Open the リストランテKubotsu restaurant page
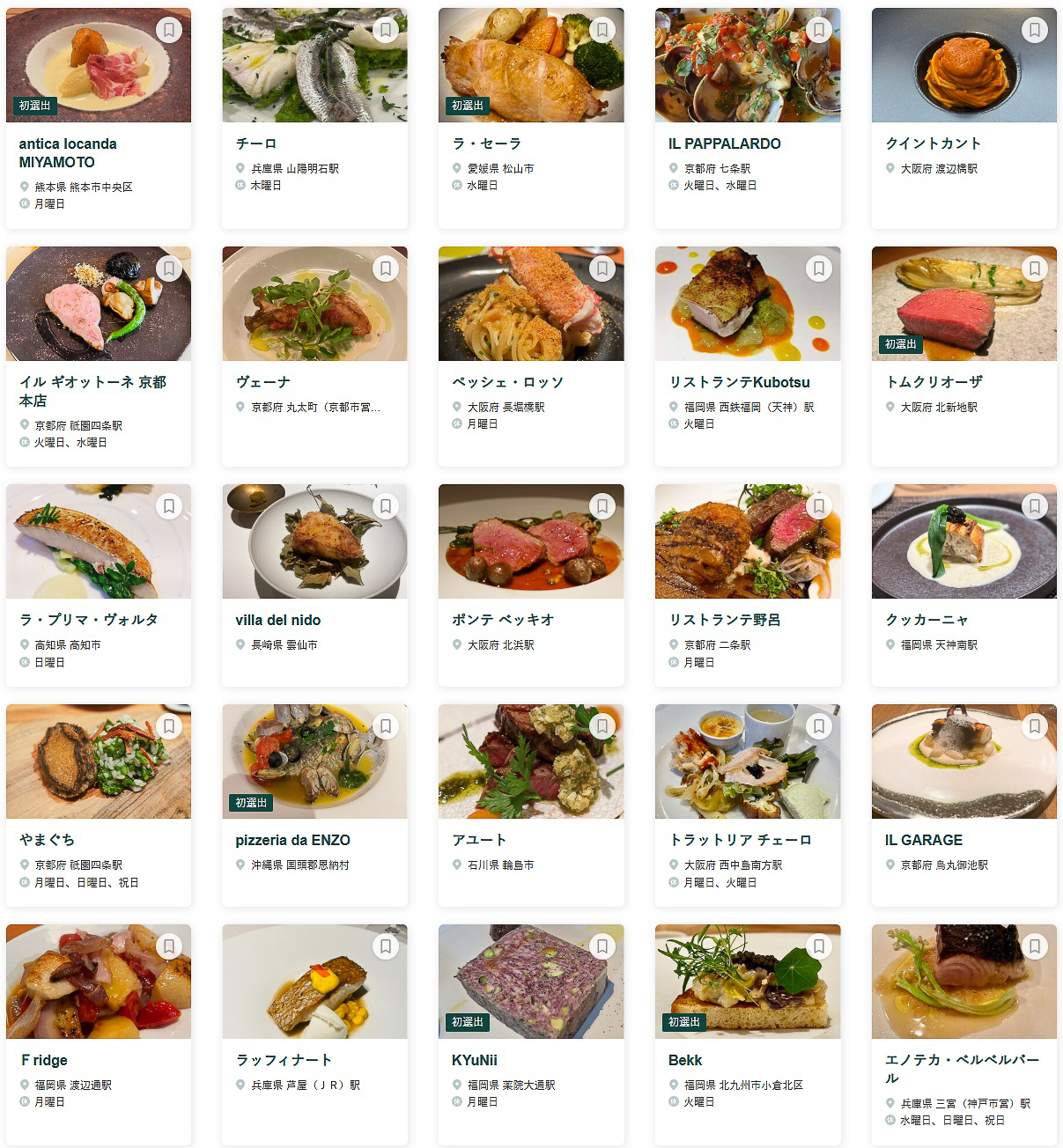Screen dimensions: 1063x1148 739,382
